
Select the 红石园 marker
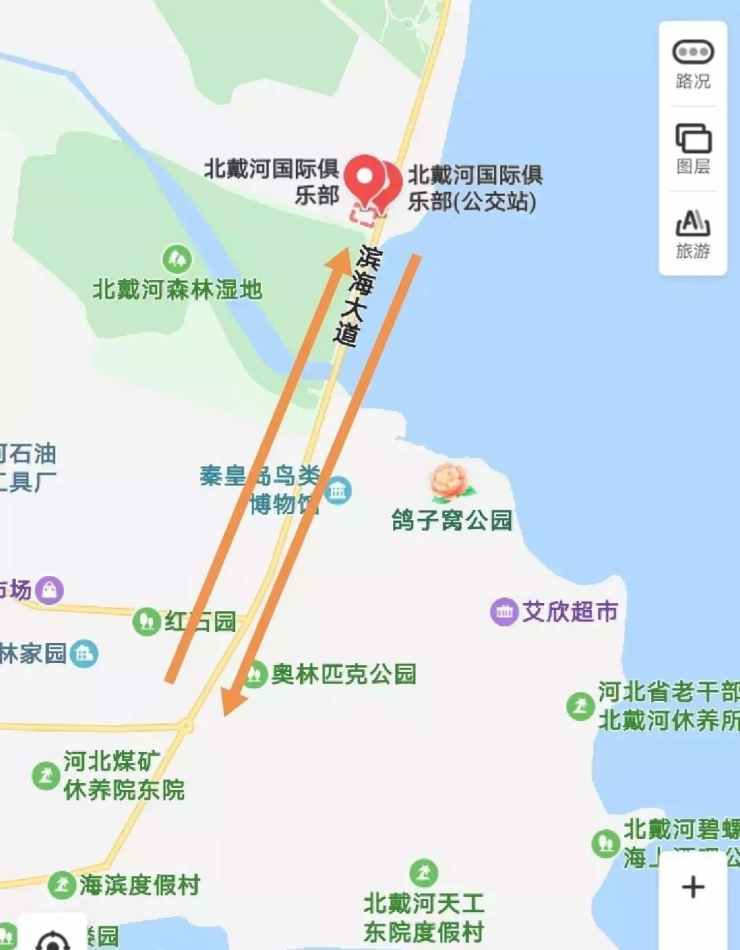147,621
